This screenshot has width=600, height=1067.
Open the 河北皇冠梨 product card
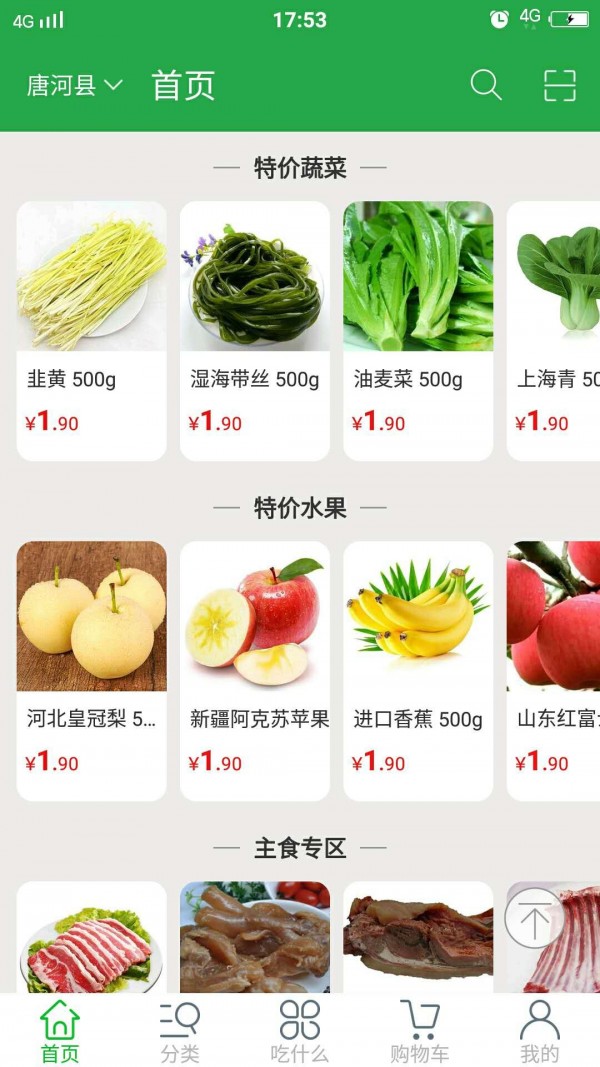92,670
